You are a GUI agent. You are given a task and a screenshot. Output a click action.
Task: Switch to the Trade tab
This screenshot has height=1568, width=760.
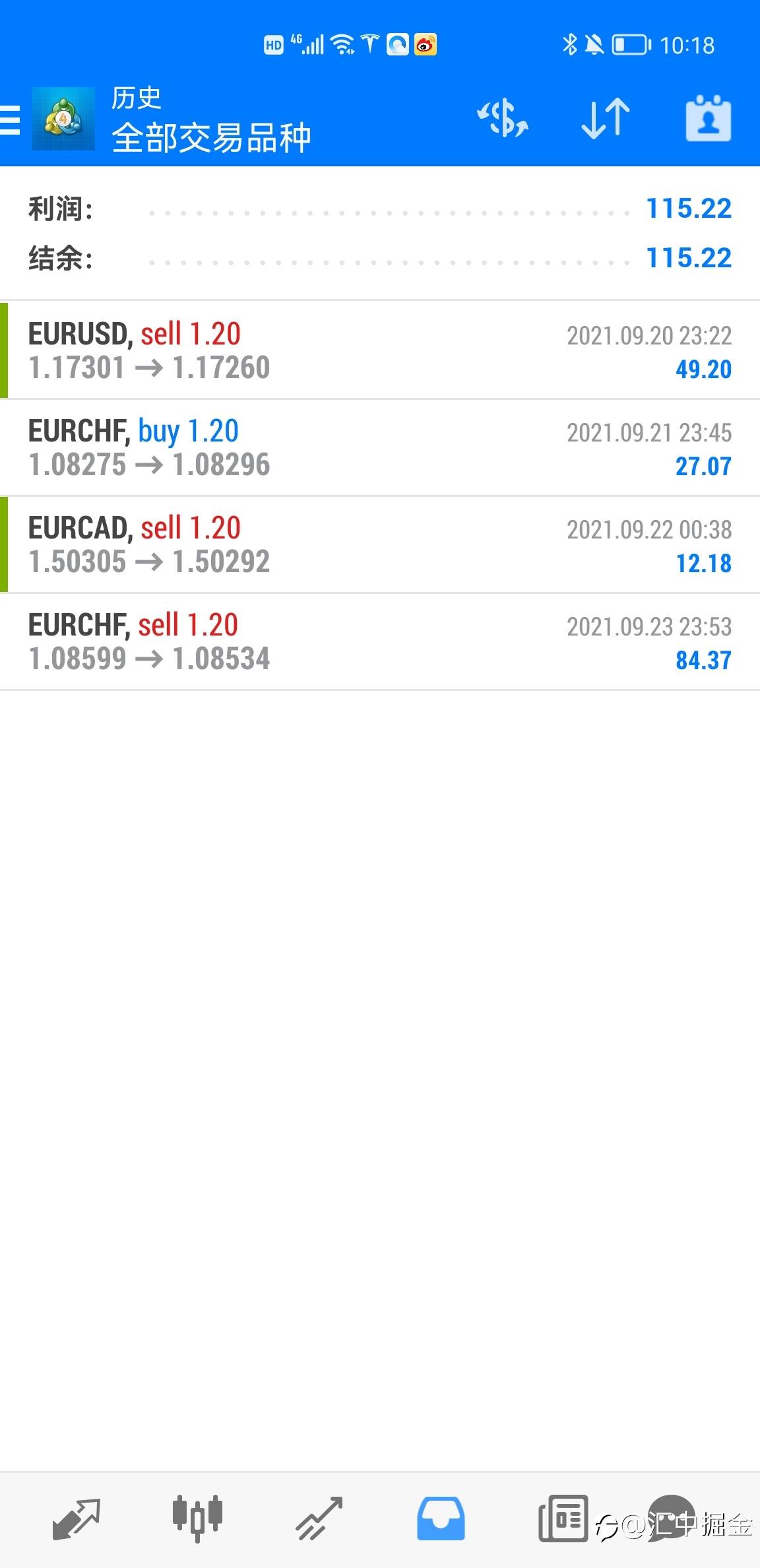click(319, 1518)
